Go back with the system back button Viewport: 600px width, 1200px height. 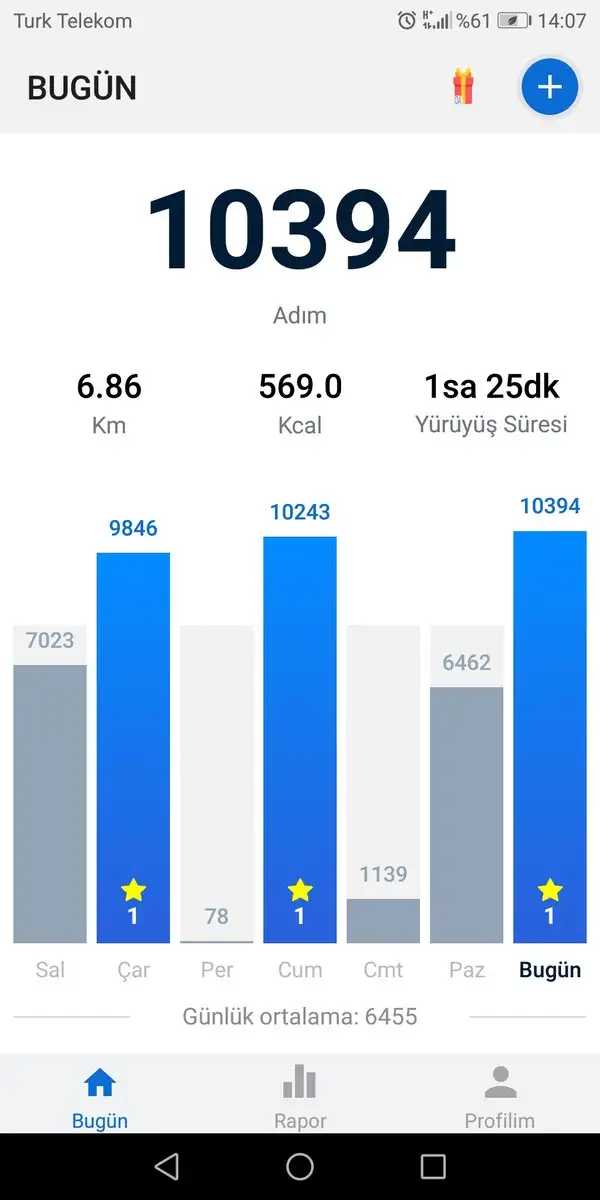pos(167,1166)
